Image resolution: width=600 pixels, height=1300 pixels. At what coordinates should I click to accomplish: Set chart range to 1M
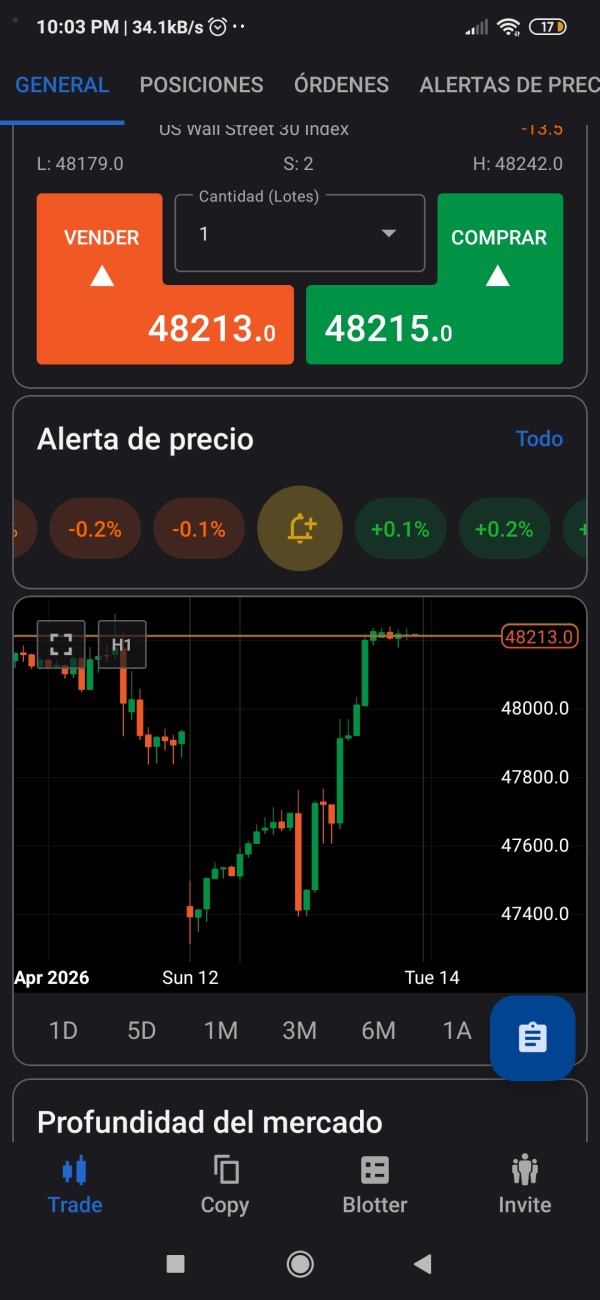[x=221, y=1030]
